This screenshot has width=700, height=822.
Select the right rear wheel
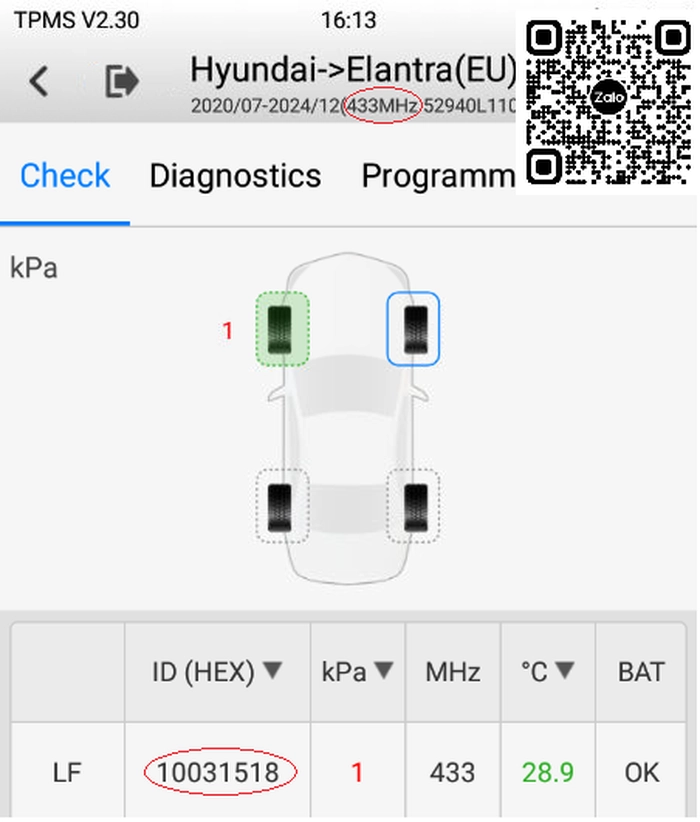click(413, 506)
